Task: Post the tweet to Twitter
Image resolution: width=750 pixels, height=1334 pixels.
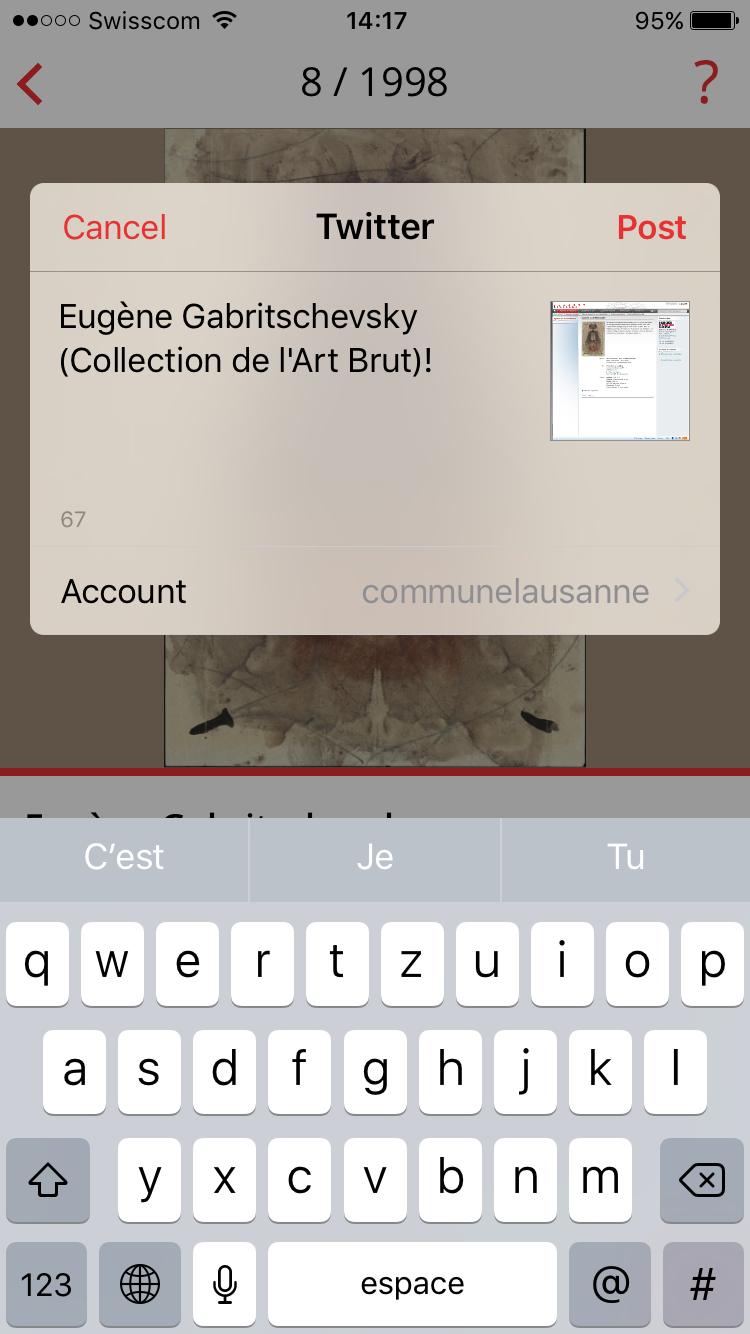Action: pos(652,227)
